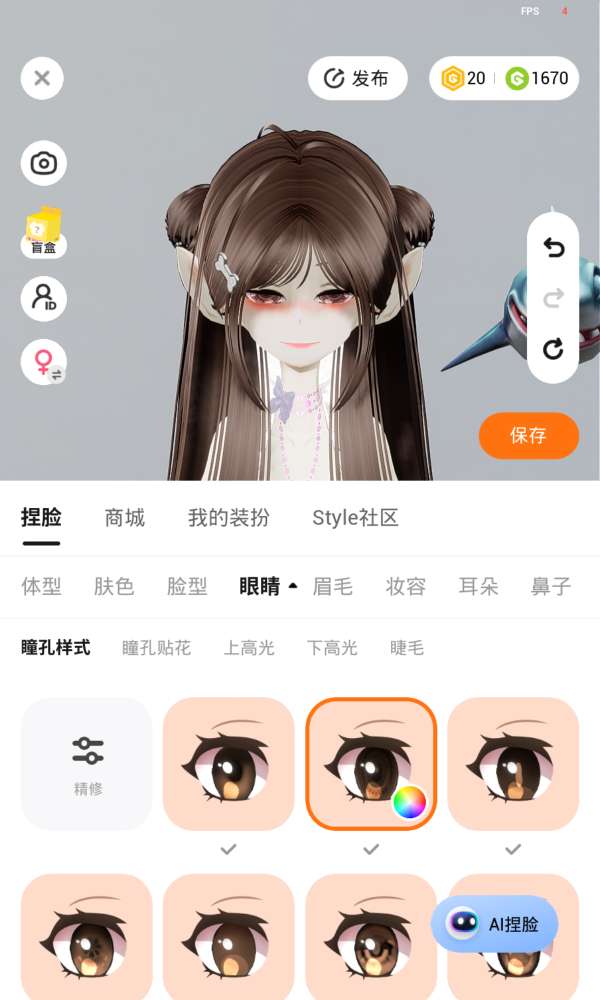
Task: Go to Style社区 tab
Action: pos(355,518)
